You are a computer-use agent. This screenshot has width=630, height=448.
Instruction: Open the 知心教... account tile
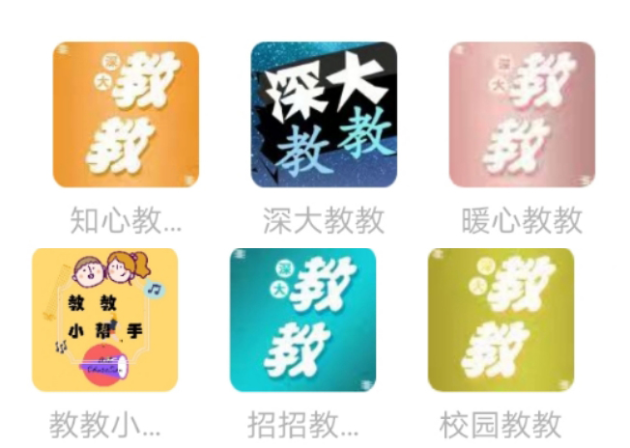click(126, 115)
